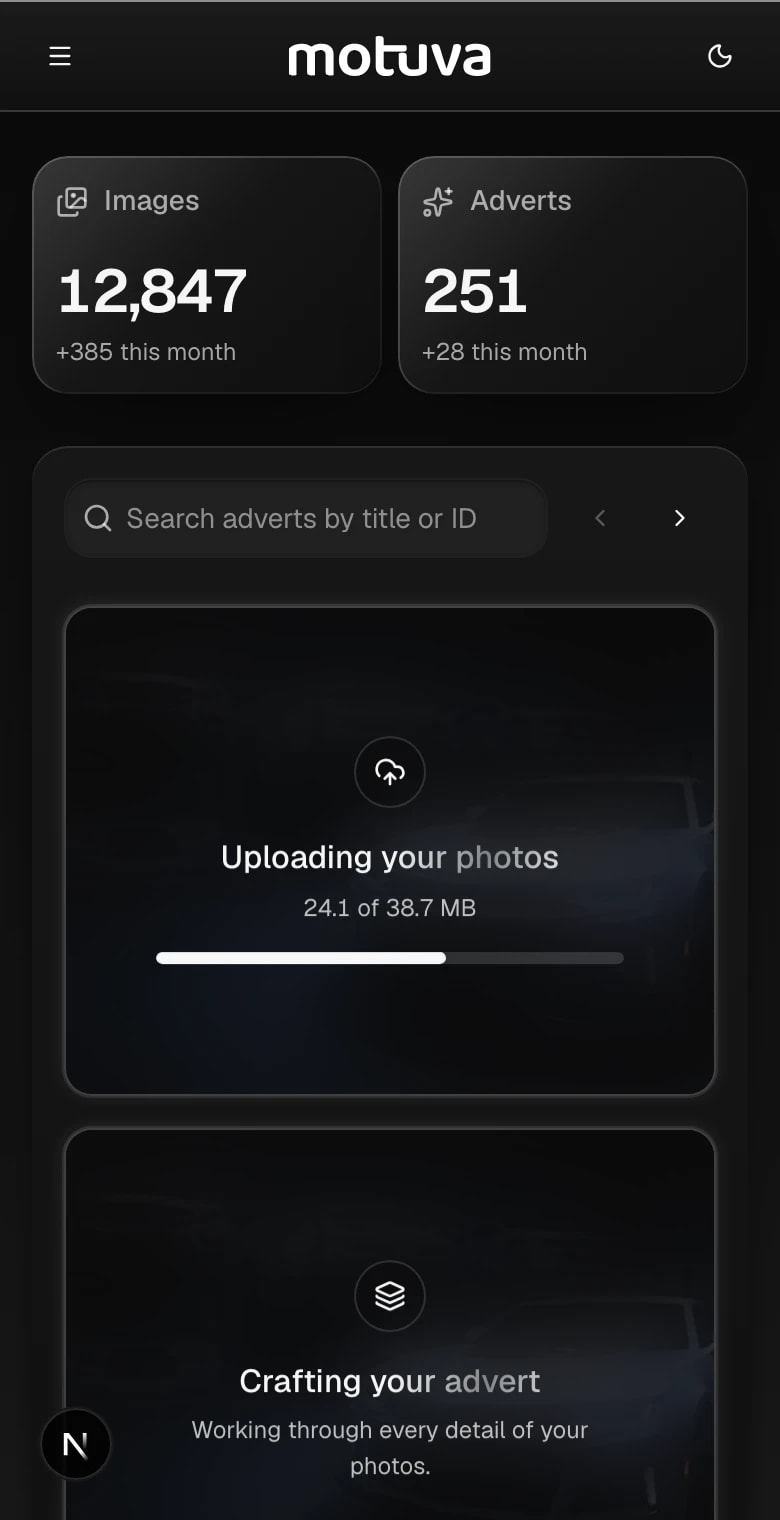Screen dimensions: 780x1520
Task: Open the Images stats card
Action: [x=207, y=275]
